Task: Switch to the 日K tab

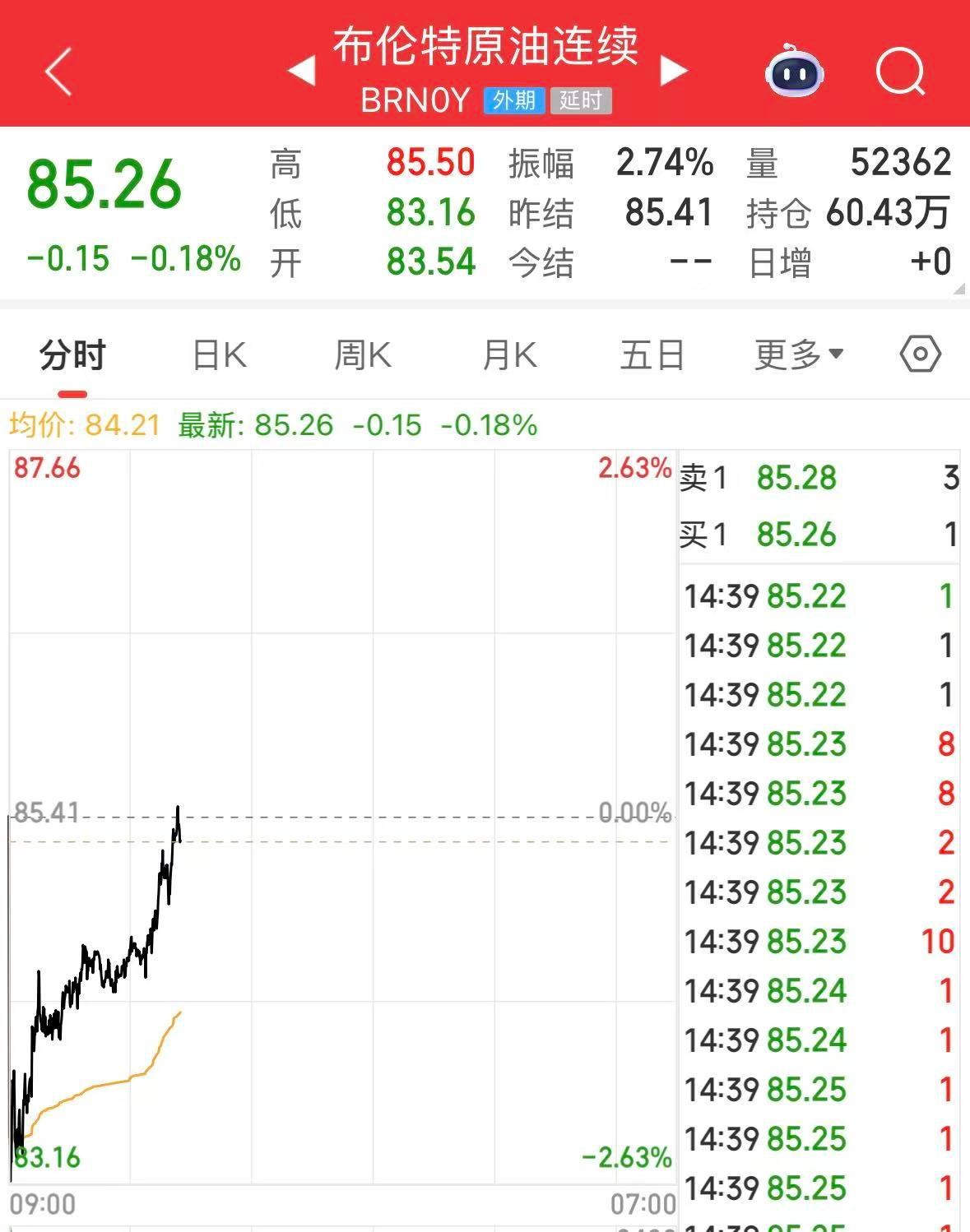Action: 219,356
